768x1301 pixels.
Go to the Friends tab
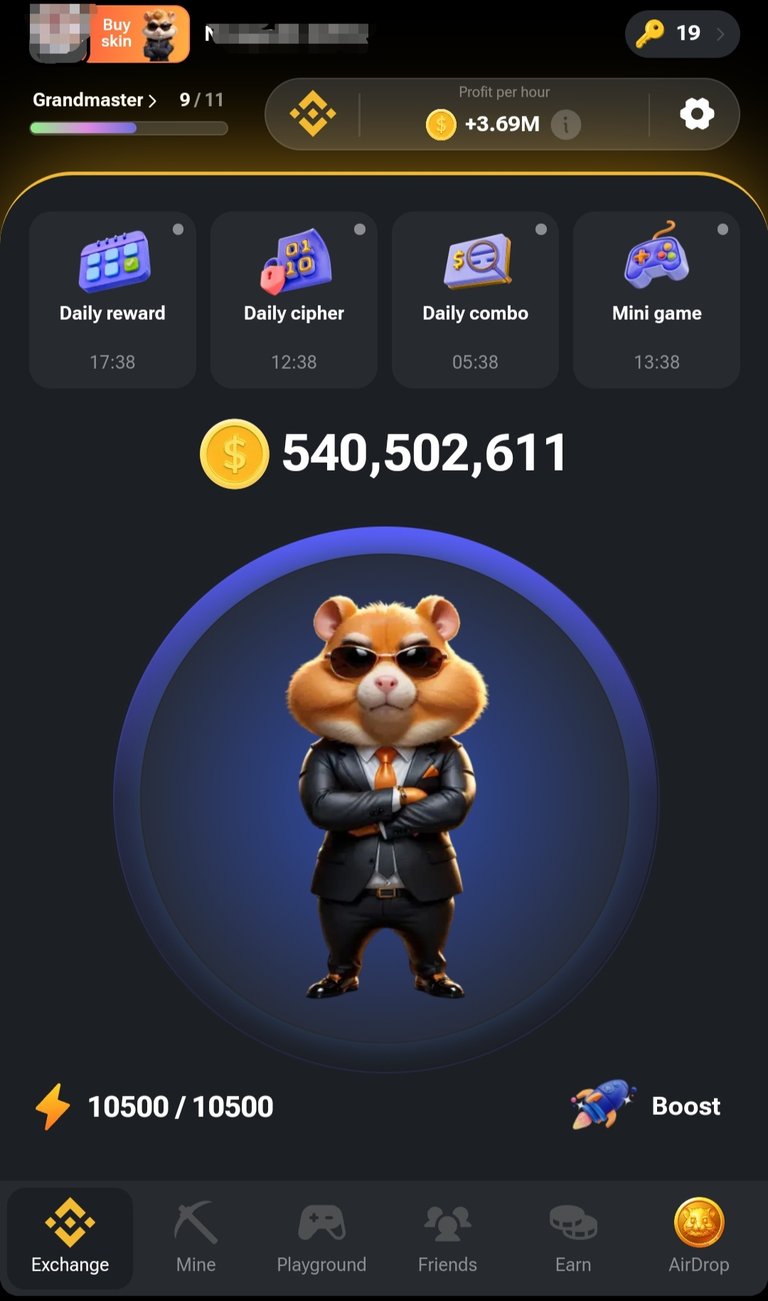click(x=447, y=1238)
